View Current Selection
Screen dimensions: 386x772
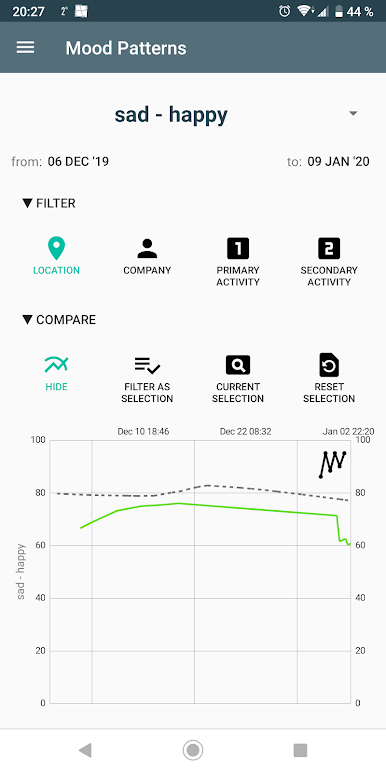click(x=238, y=379)
